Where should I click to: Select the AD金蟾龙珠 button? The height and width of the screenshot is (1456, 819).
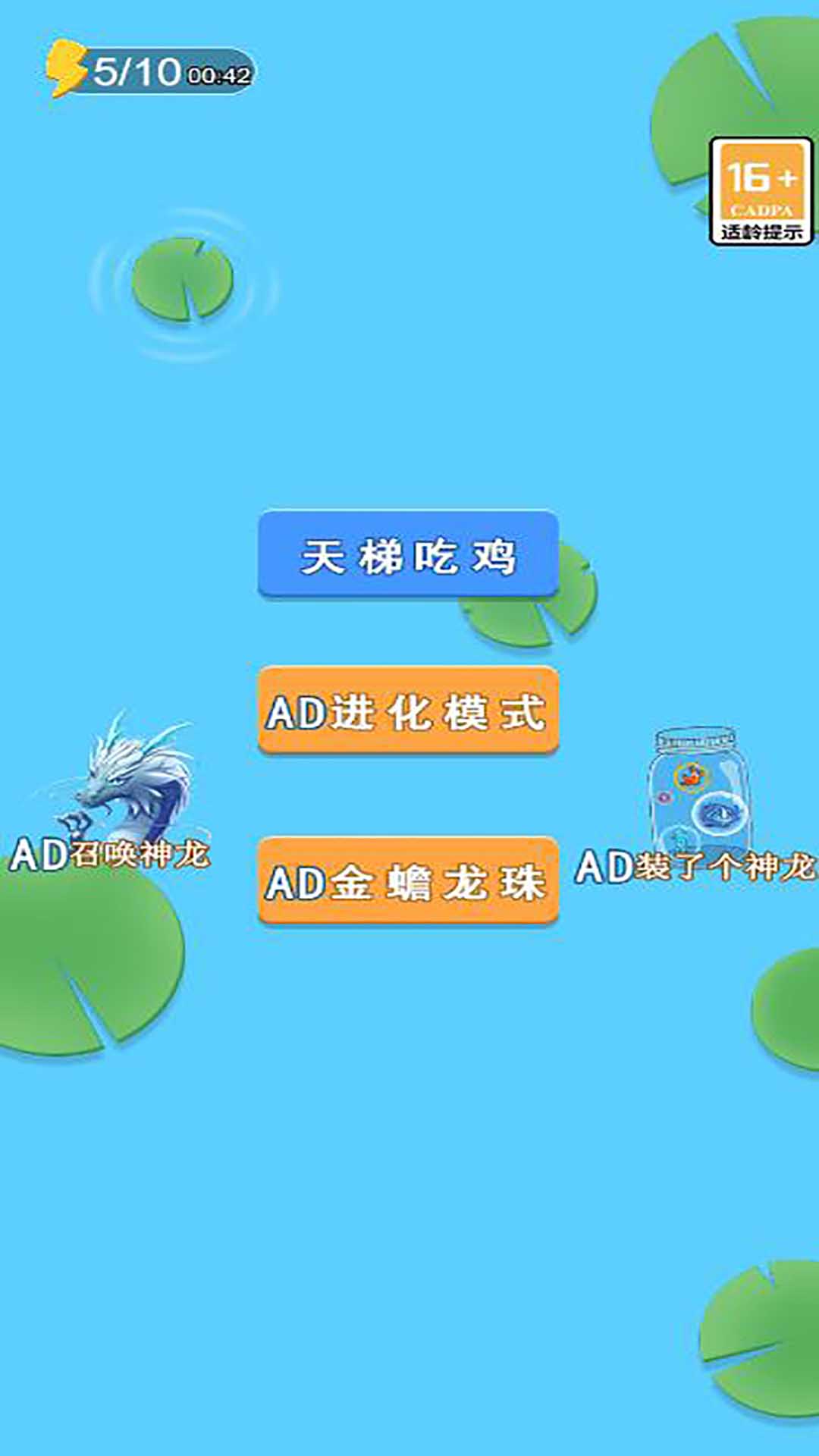[408, 881]
